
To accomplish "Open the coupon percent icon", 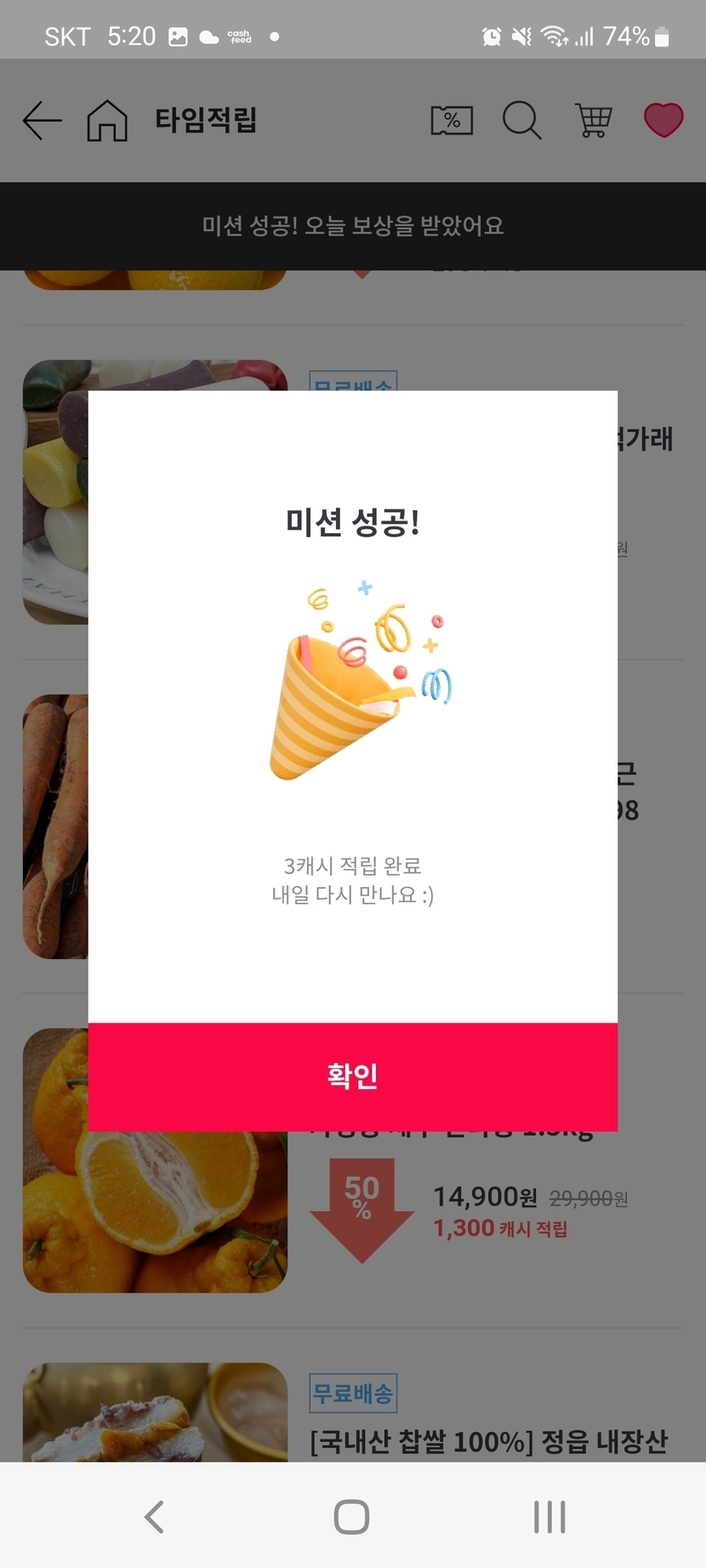I will [x=452, y=121].
